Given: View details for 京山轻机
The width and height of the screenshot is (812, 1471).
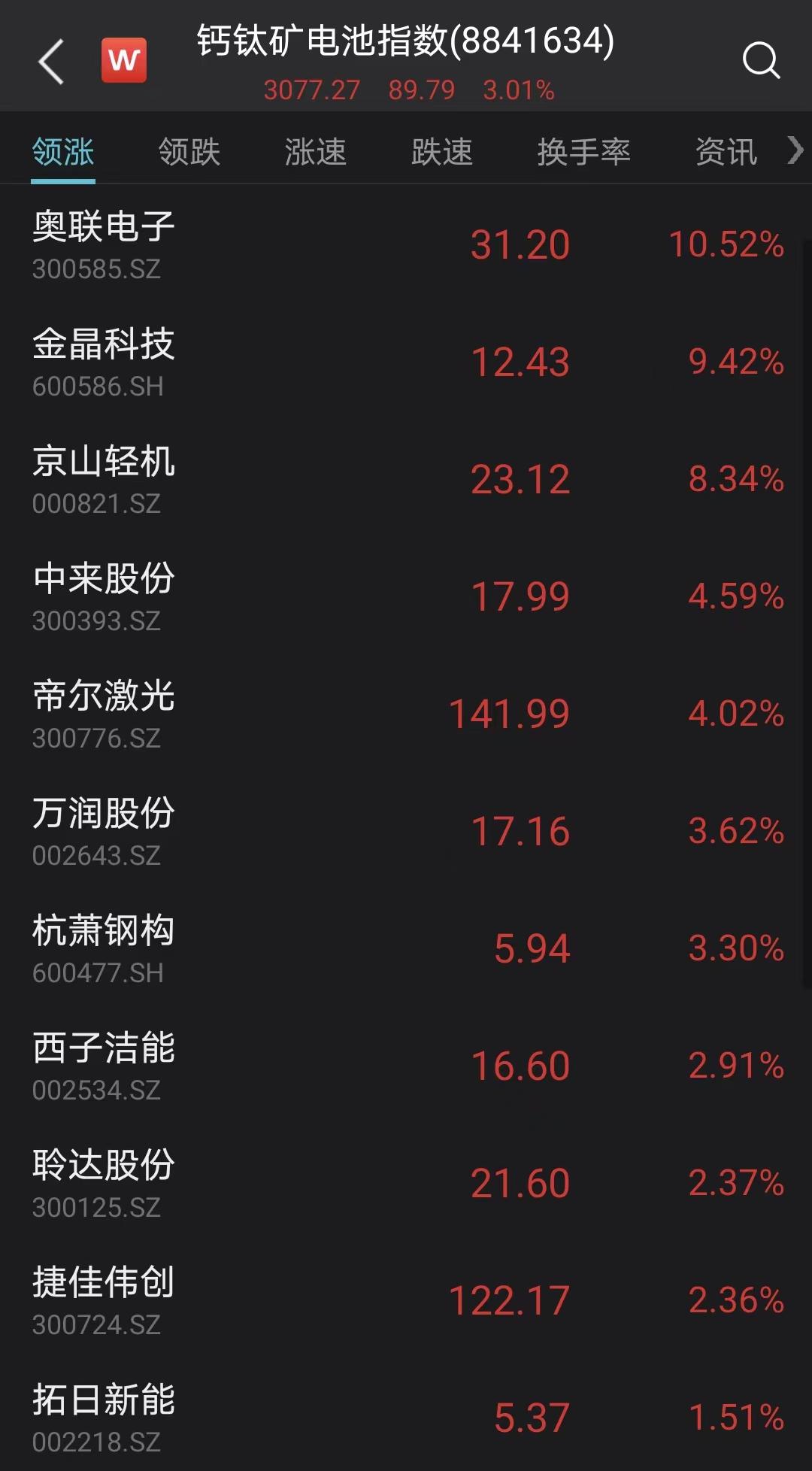Looking at the screenshot, I should (x=406, y=480).
